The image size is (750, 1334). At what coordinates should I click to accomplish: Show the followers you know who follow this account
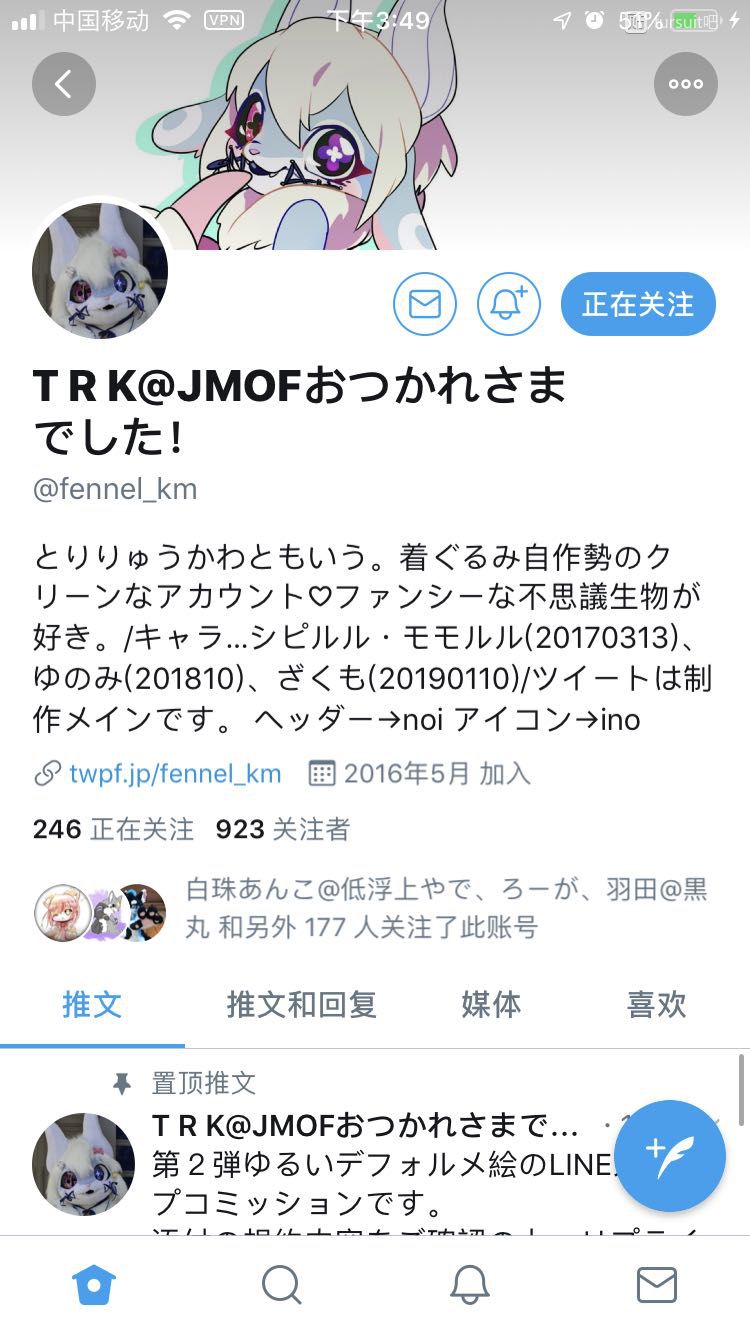click(x=370, y=909)
